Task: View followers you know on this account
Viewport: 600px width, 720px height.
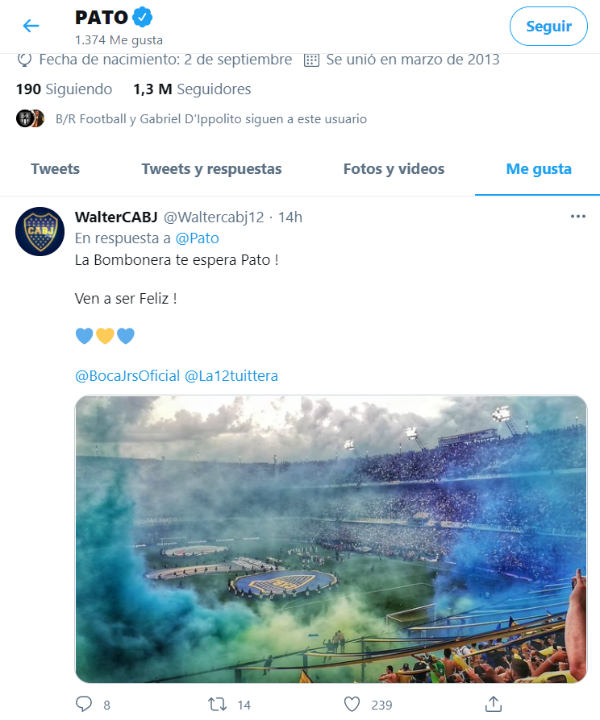Action: click(210, 119)
